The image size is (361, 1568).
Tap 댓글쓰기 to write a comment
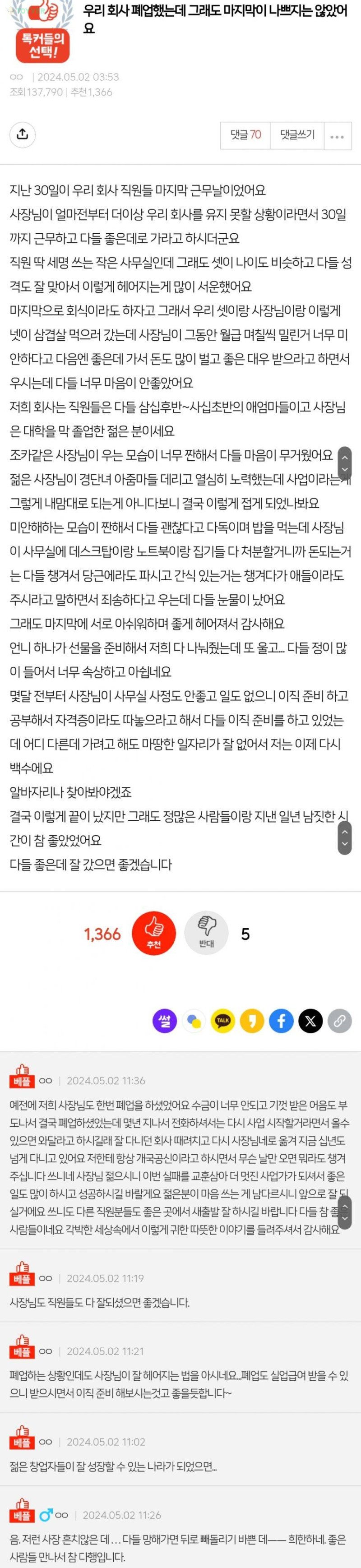297,135
